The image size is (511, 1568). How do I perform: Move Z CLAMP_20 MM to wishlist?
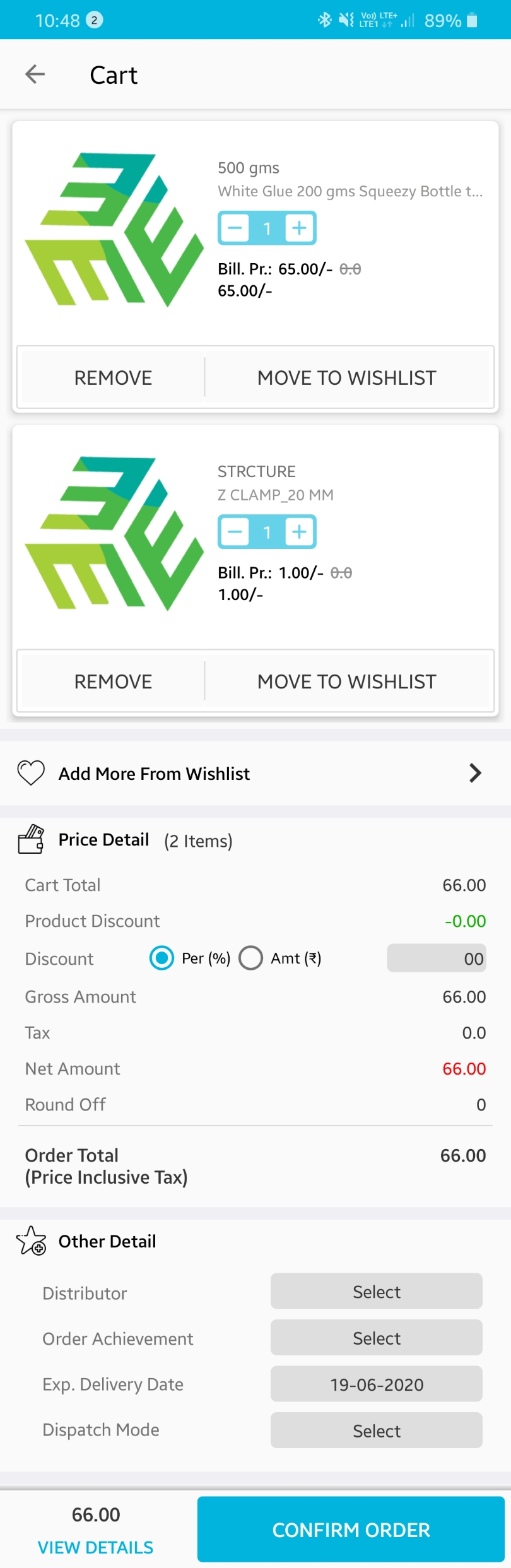346,681
